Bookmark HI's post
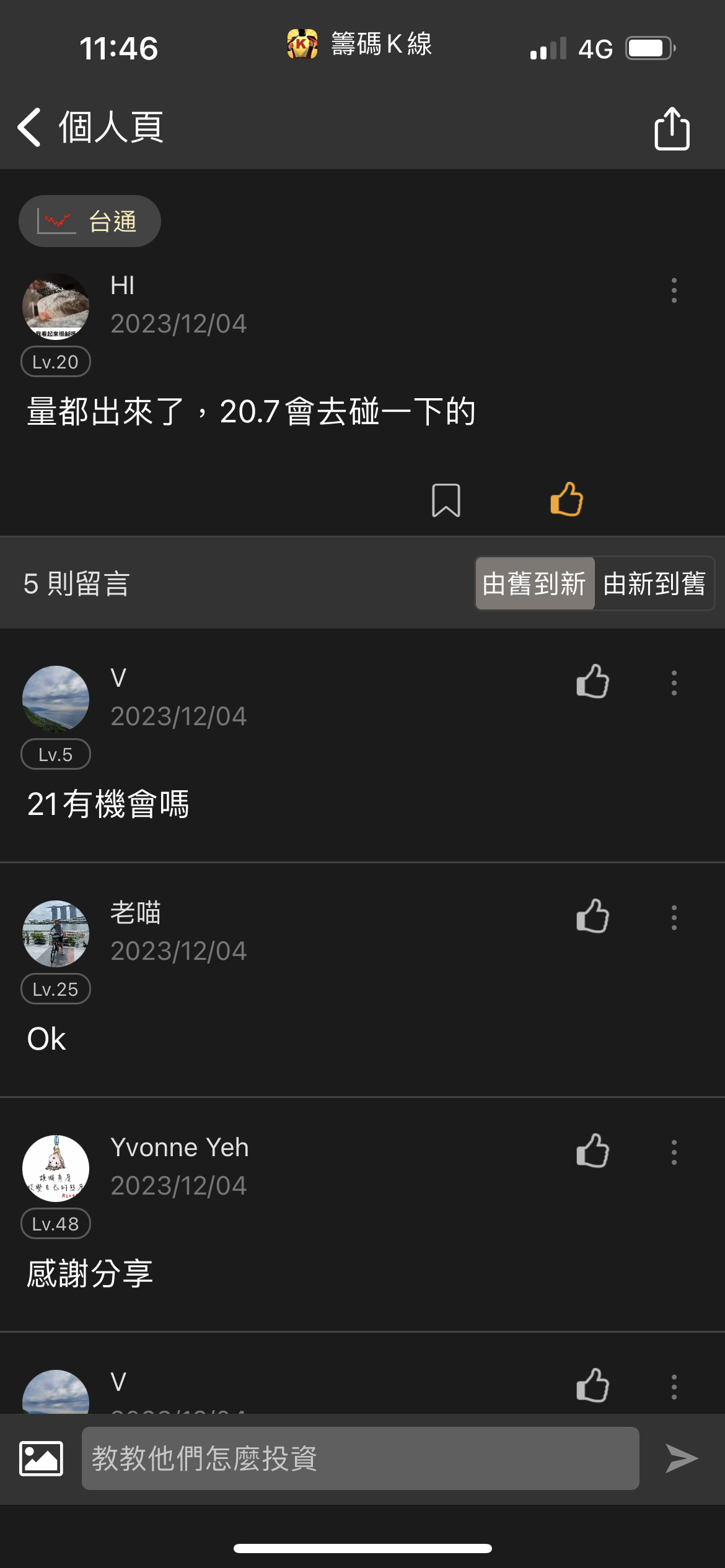Image resolution: width=725 pixels, height=1568 pixels. [x=446, y=500]
